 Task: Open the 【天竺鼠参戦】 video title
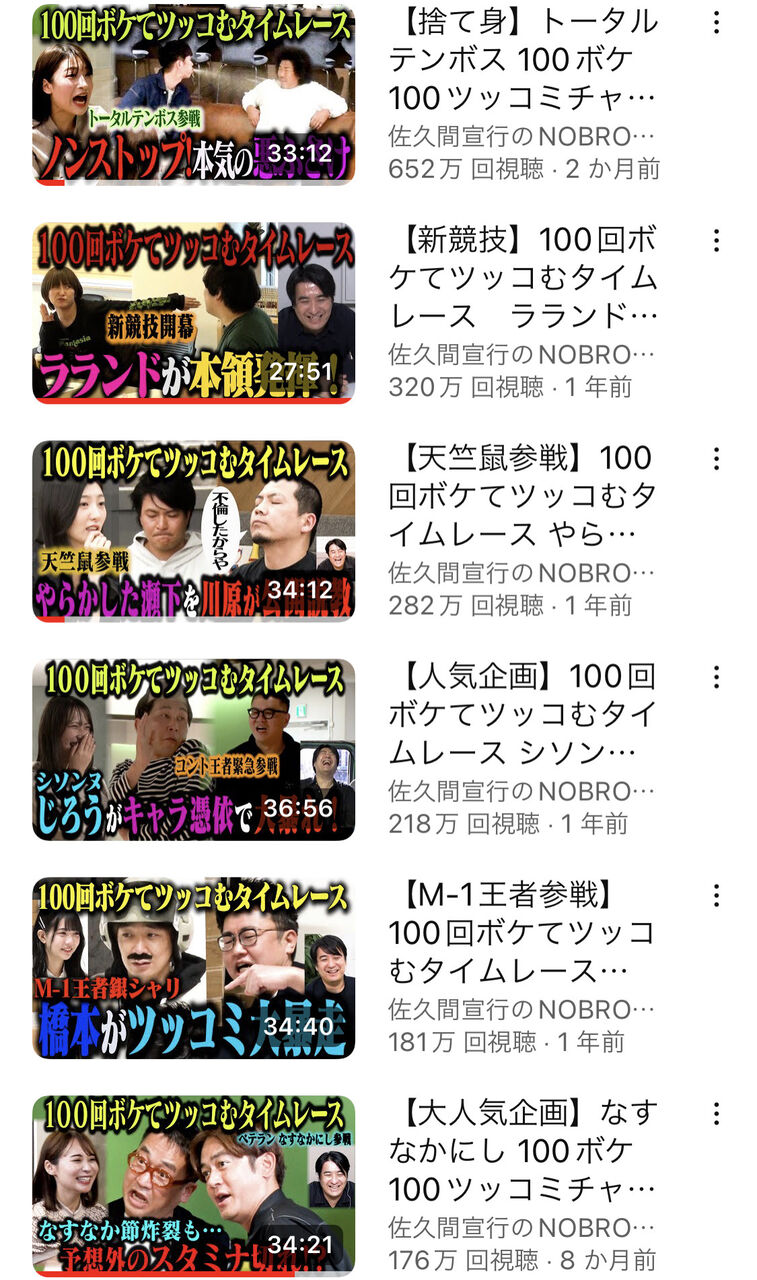coord(523,496)
